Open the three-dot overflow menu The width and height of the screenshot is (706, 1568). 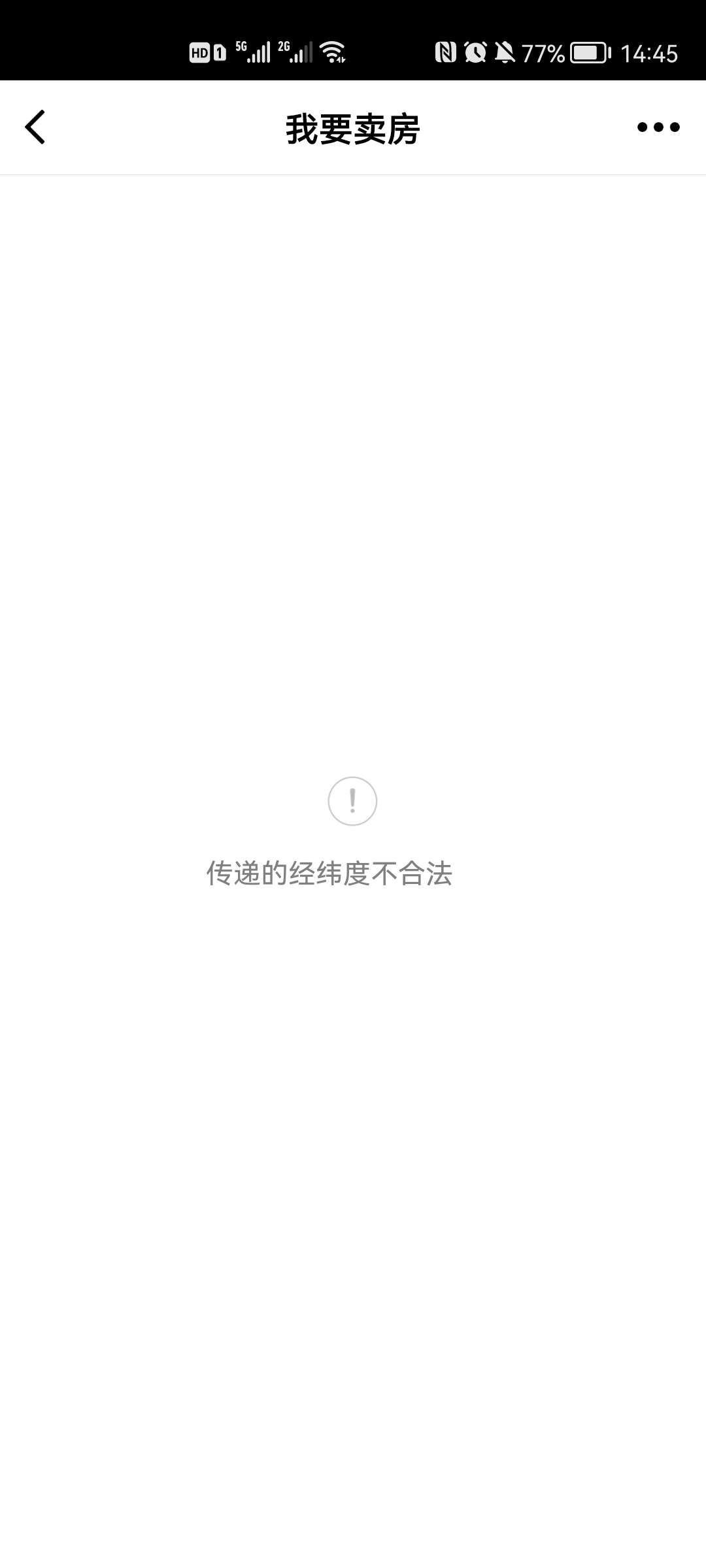point(658,127)
